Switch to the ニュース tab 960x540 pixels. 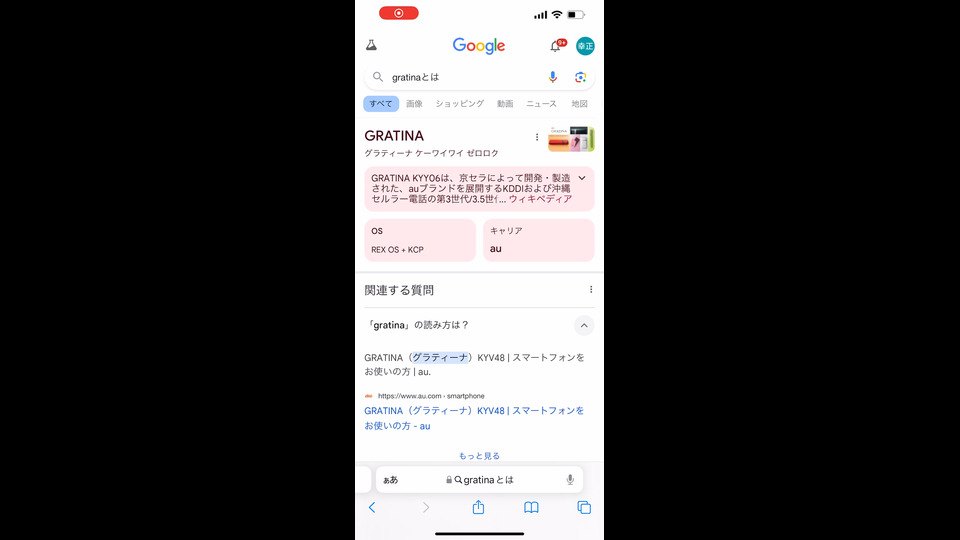coord(541,104)
